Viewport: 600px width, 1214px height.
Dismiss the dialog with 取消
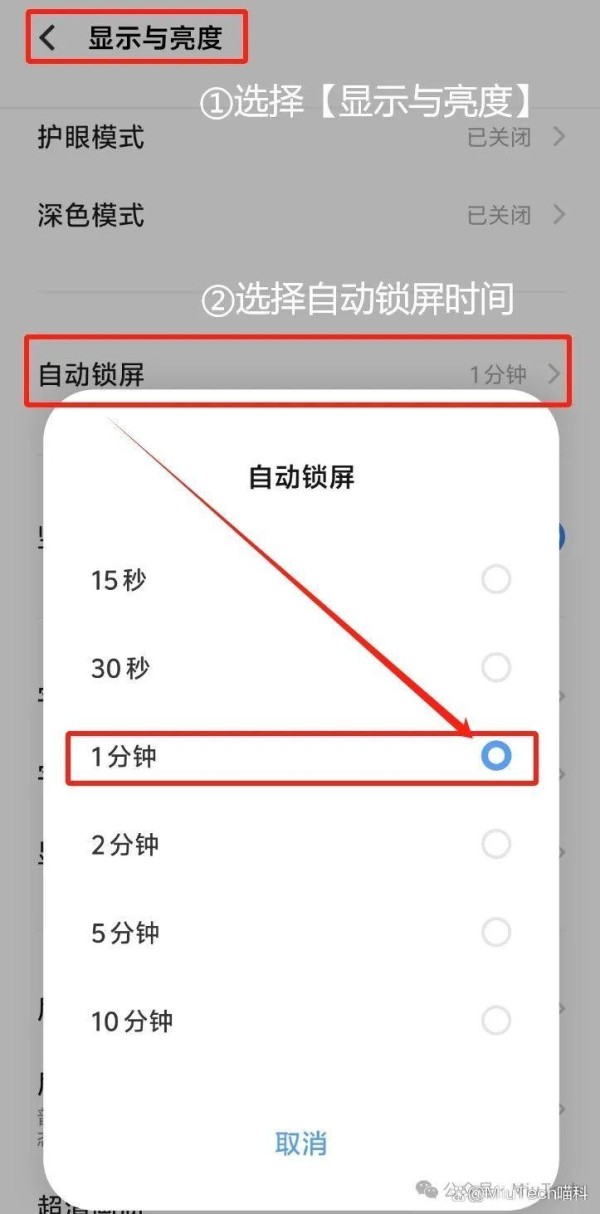pos(300,1143)
